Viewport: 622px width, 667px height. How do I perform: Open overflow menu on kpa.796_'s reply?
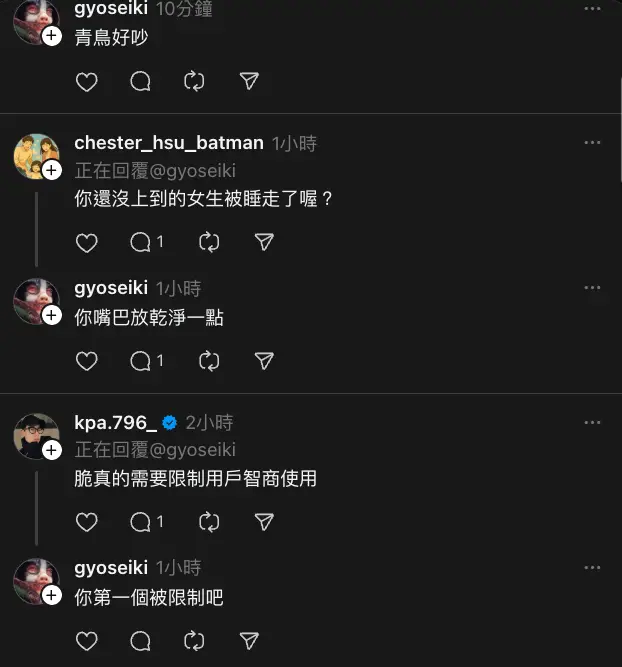coord(593,422)
